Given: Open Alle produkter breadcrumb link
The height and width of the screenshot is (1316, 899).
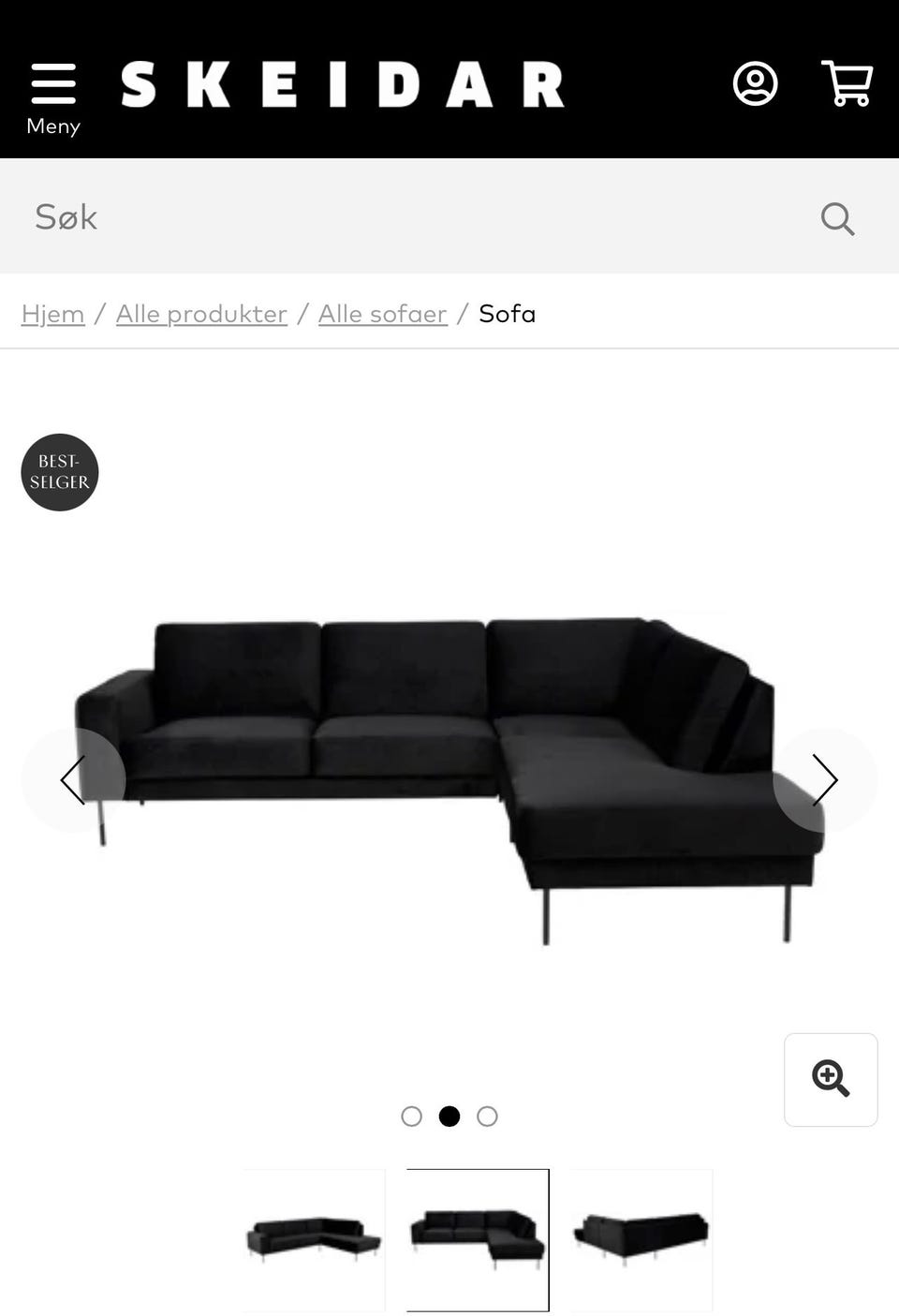Looking at the screenshot, I should pos(201,314).
